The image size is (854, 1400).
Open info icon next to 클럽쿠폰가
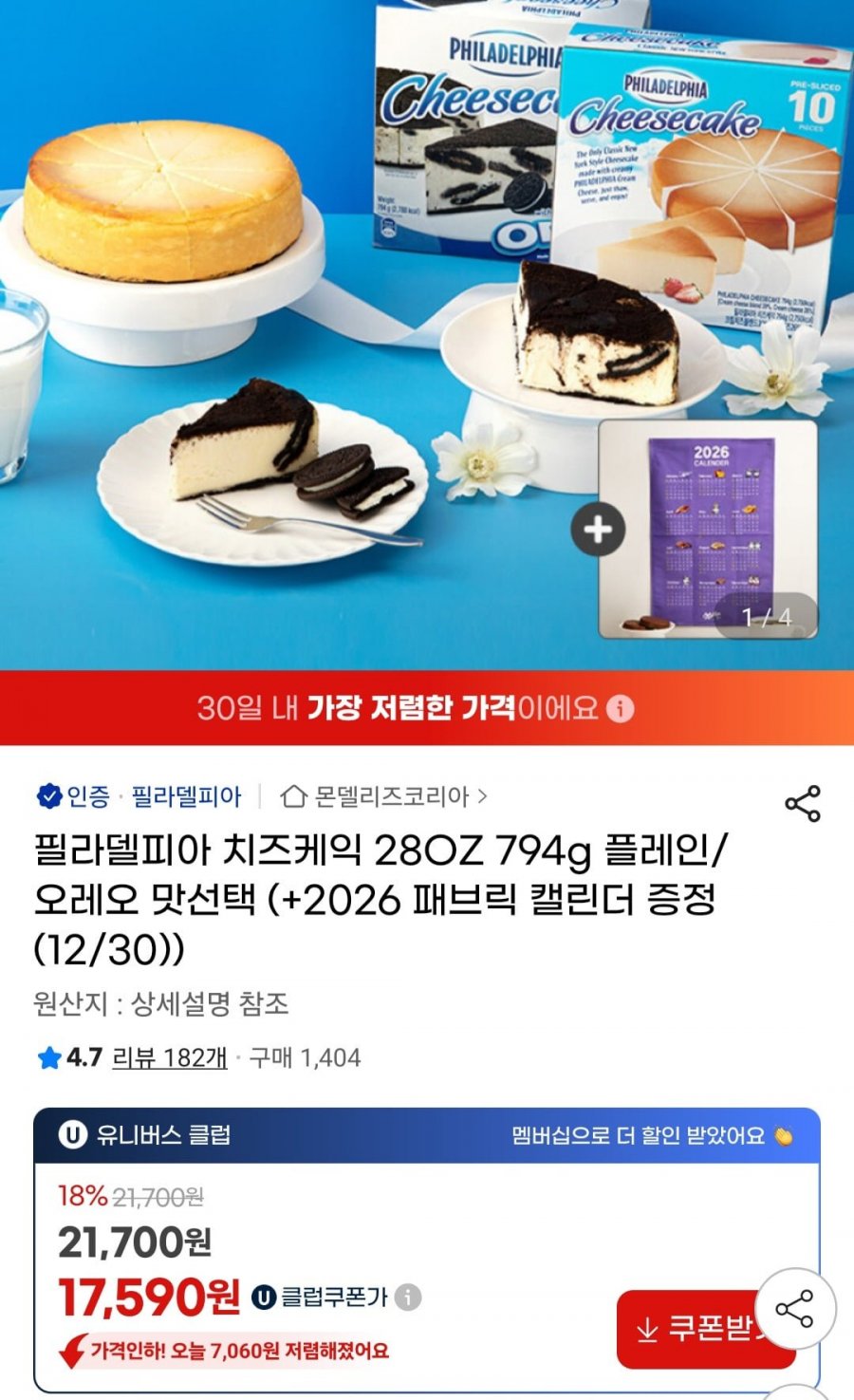(x=408, y=1297)
